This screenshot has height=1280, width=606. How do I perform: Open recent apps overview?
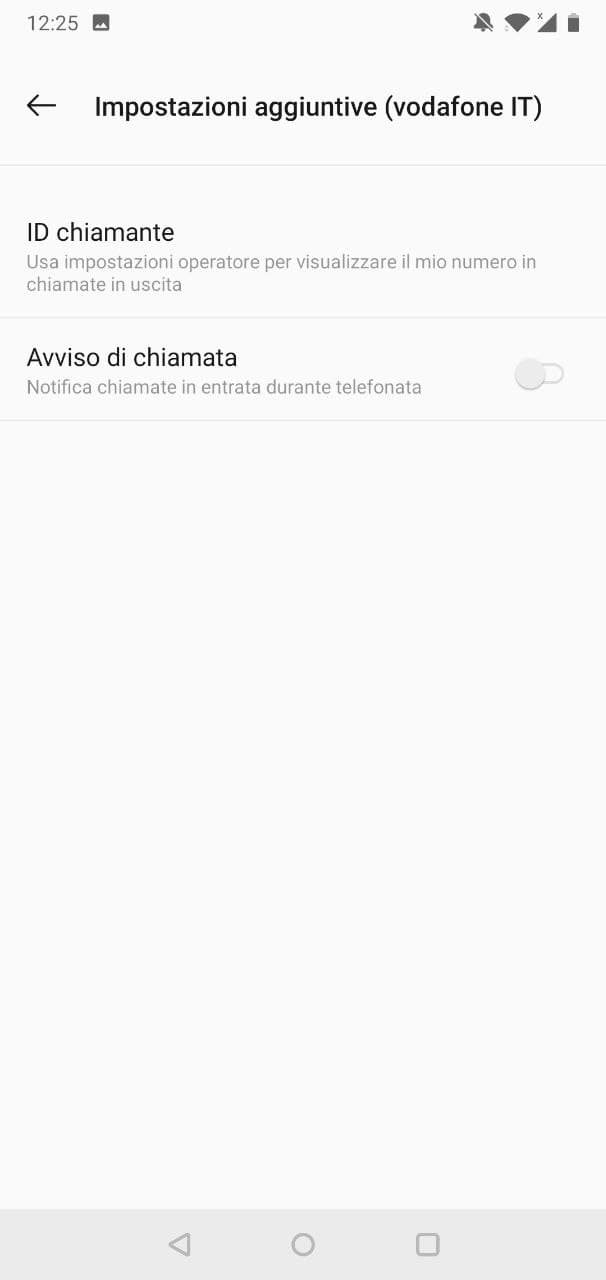tap(427, 1244)
